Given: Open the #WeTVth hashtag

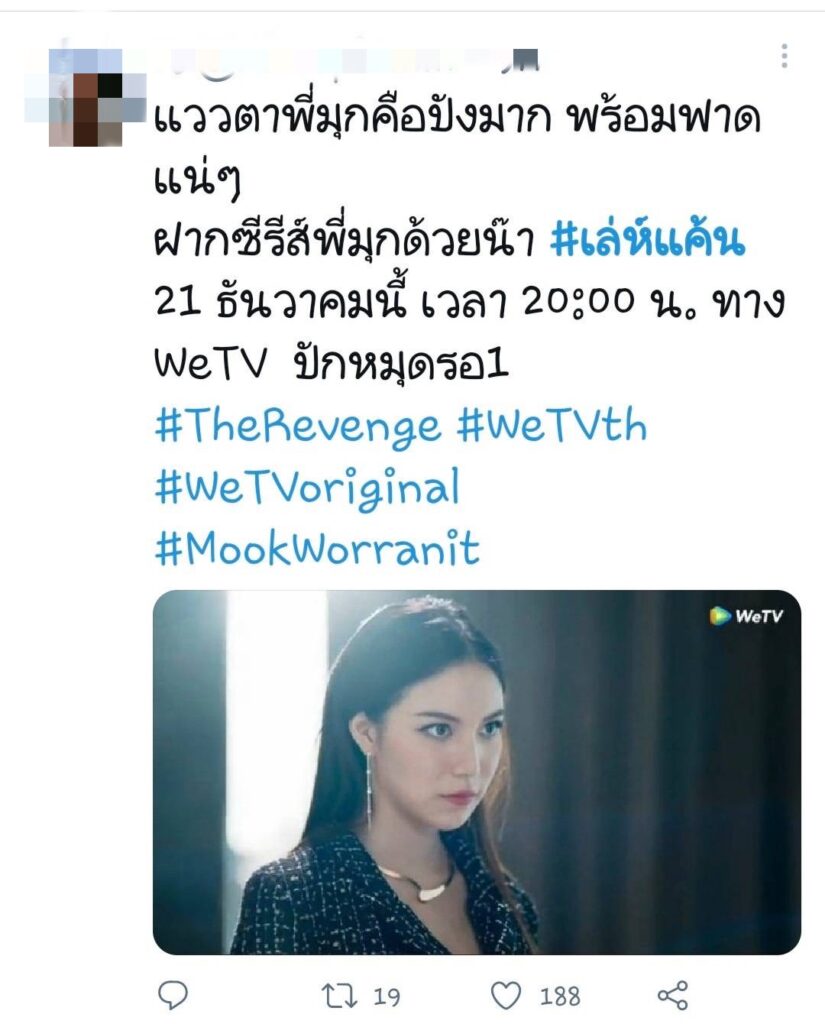Looking at the screenshot, I should click(551, 427).
